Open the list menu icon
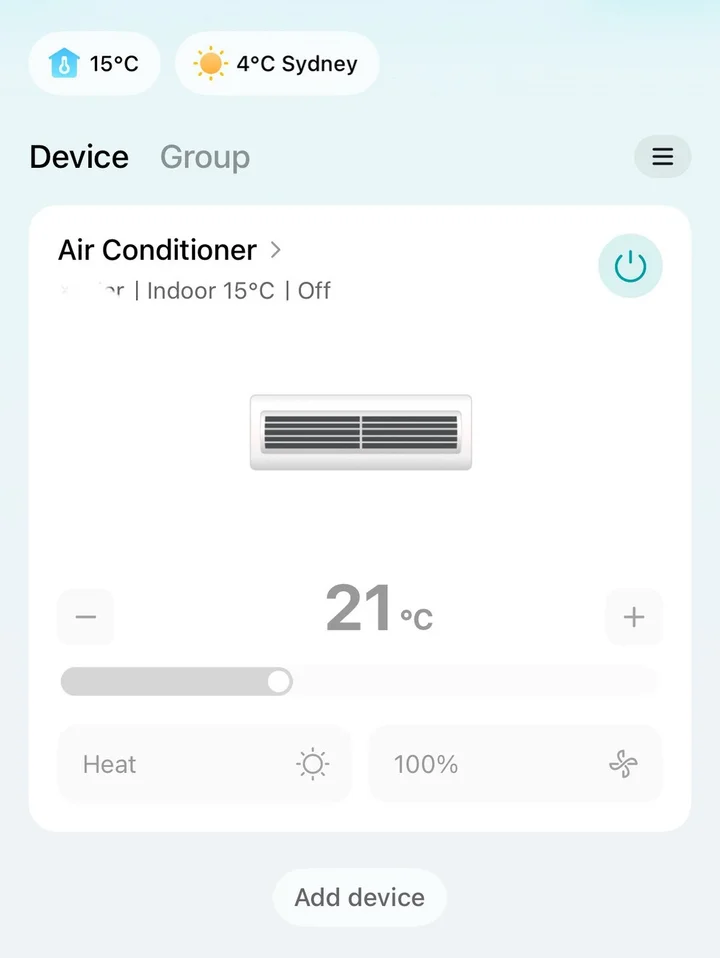The width and height of the screenshot is (720, 958). pyautogui.click(x=662, y=157)
